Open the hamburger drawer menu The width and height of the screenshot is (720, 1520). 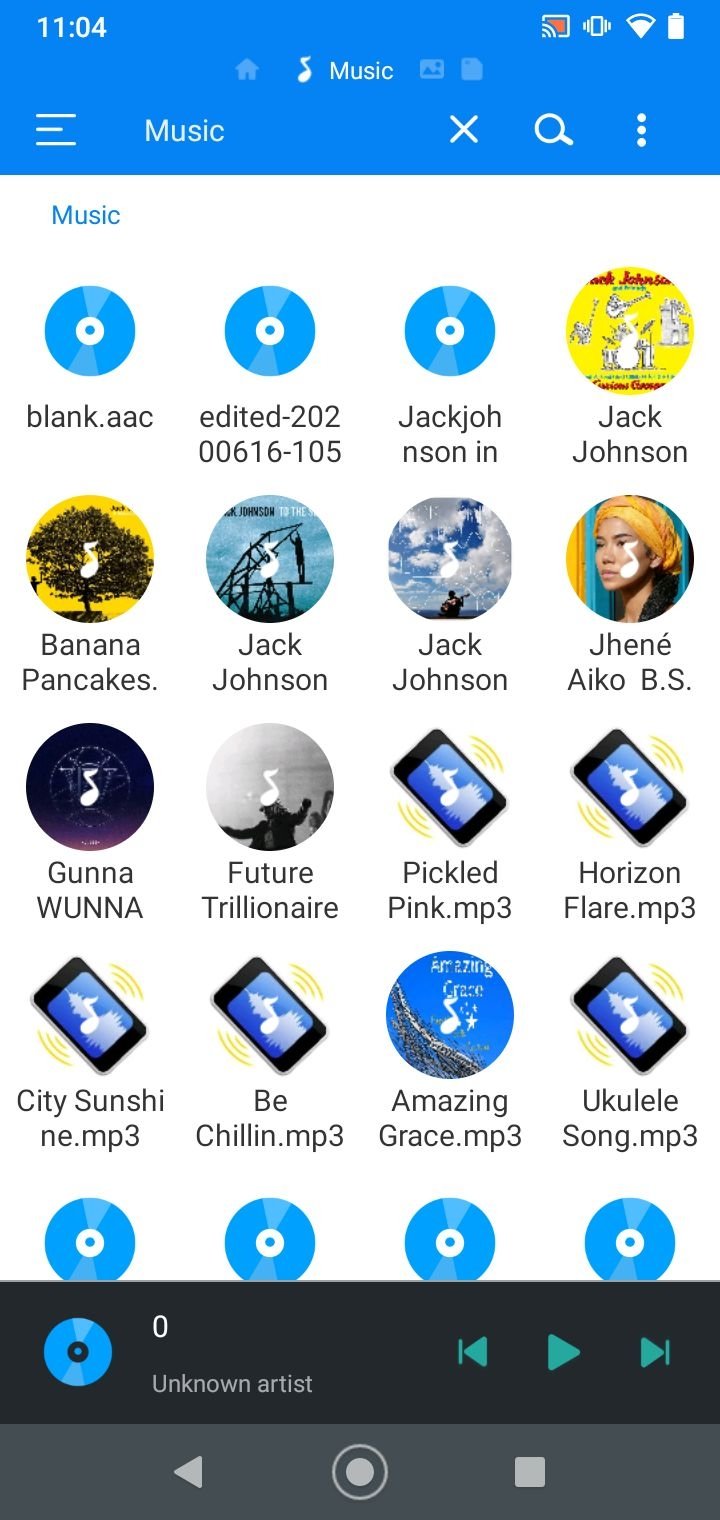[56, 130]
